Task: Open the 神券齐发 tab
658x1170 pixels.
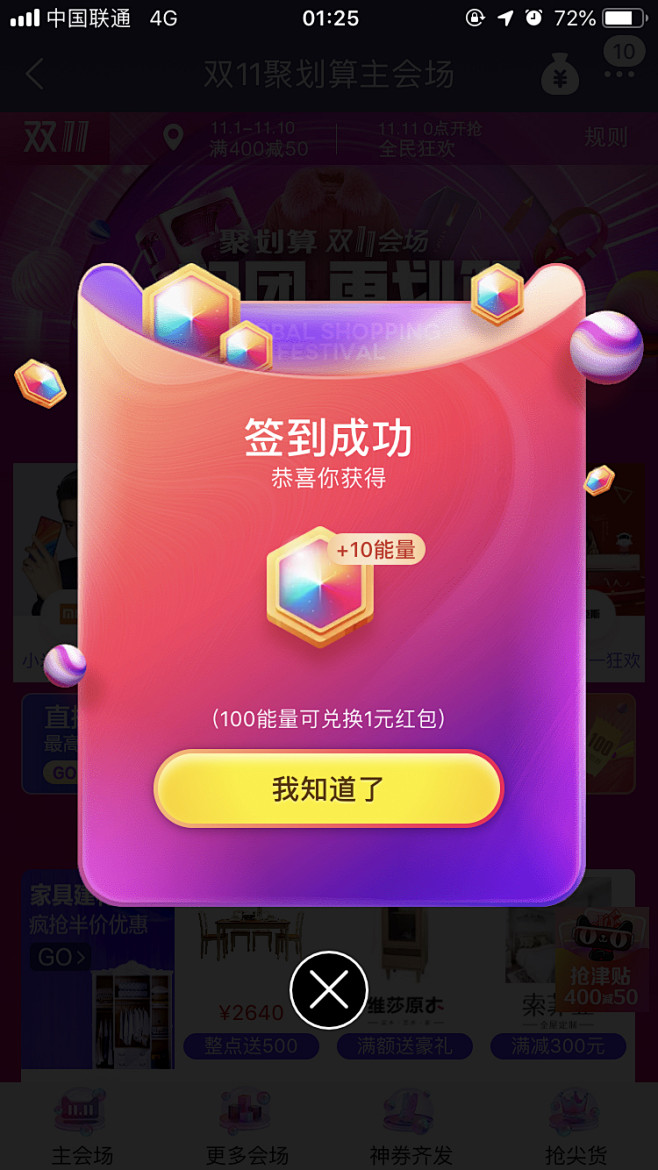Action: pos(411,1125)
